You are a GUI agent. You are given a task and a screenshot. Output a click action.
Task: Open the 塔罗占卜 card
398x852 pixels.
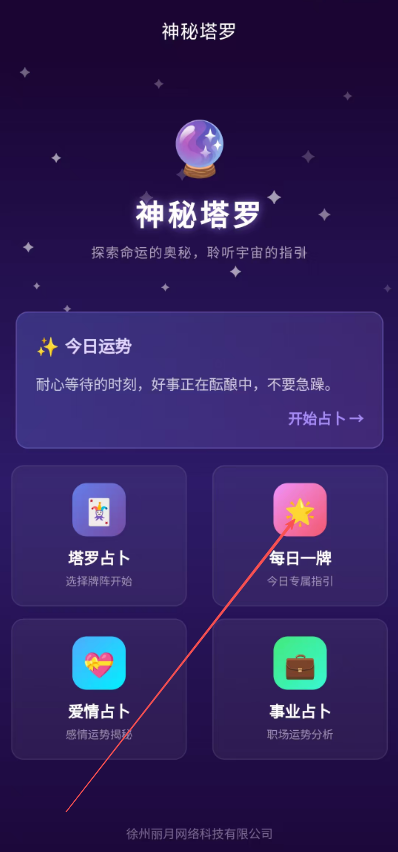click(99, 535)
